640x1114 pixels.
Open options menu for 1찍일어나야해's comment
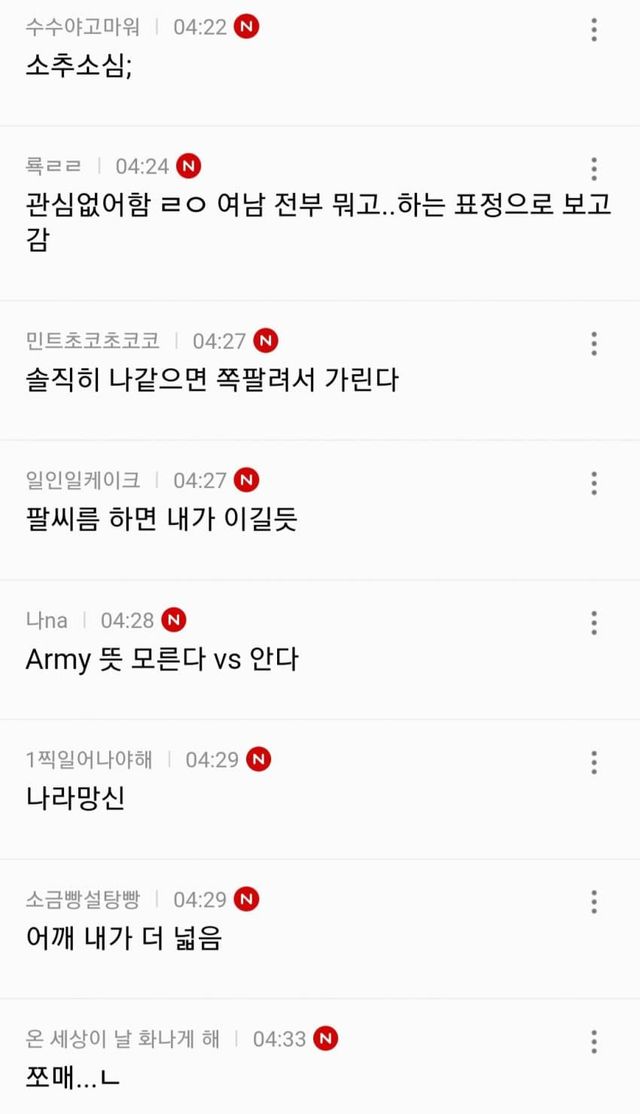pyautogui.click(x=594, y=762)
